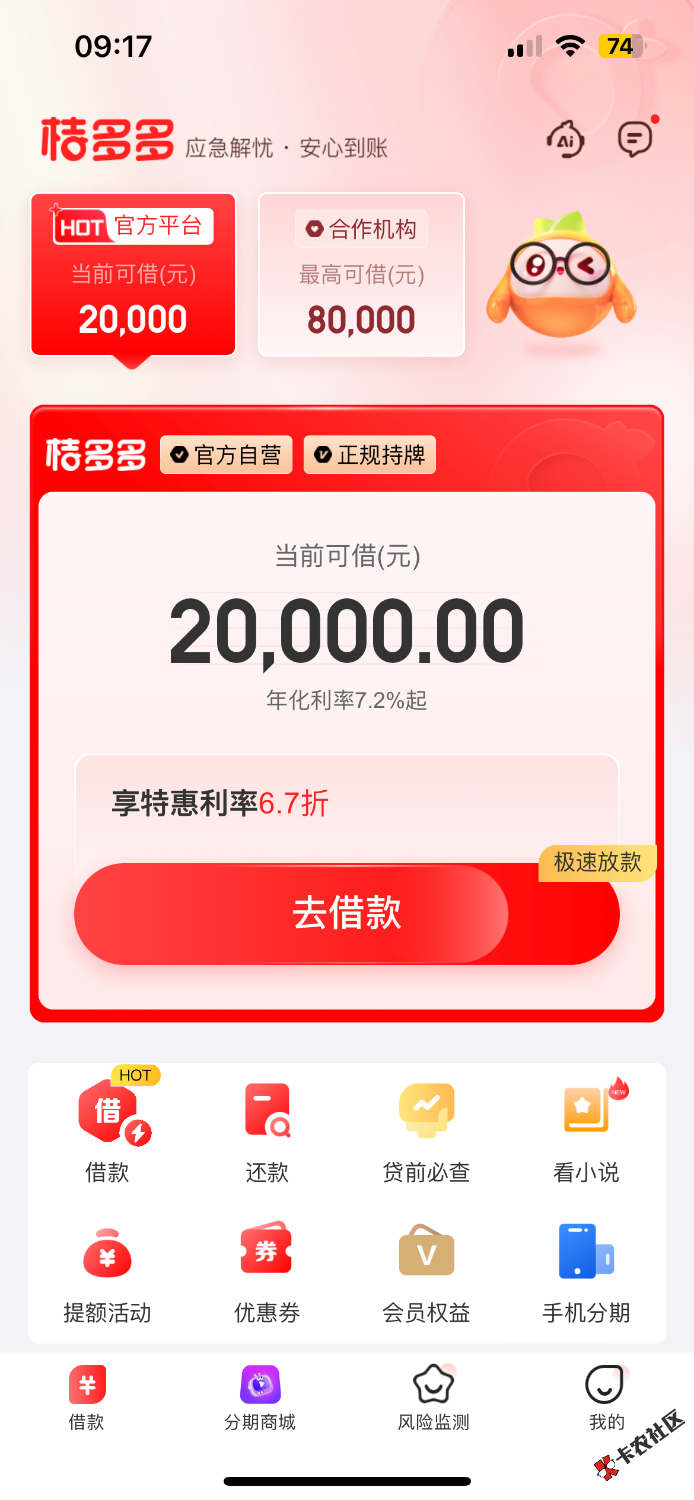Switch to the 风险监测 tab
Image resolution: width=694 pixels, height=1500 pixels.
[433, 1398]
